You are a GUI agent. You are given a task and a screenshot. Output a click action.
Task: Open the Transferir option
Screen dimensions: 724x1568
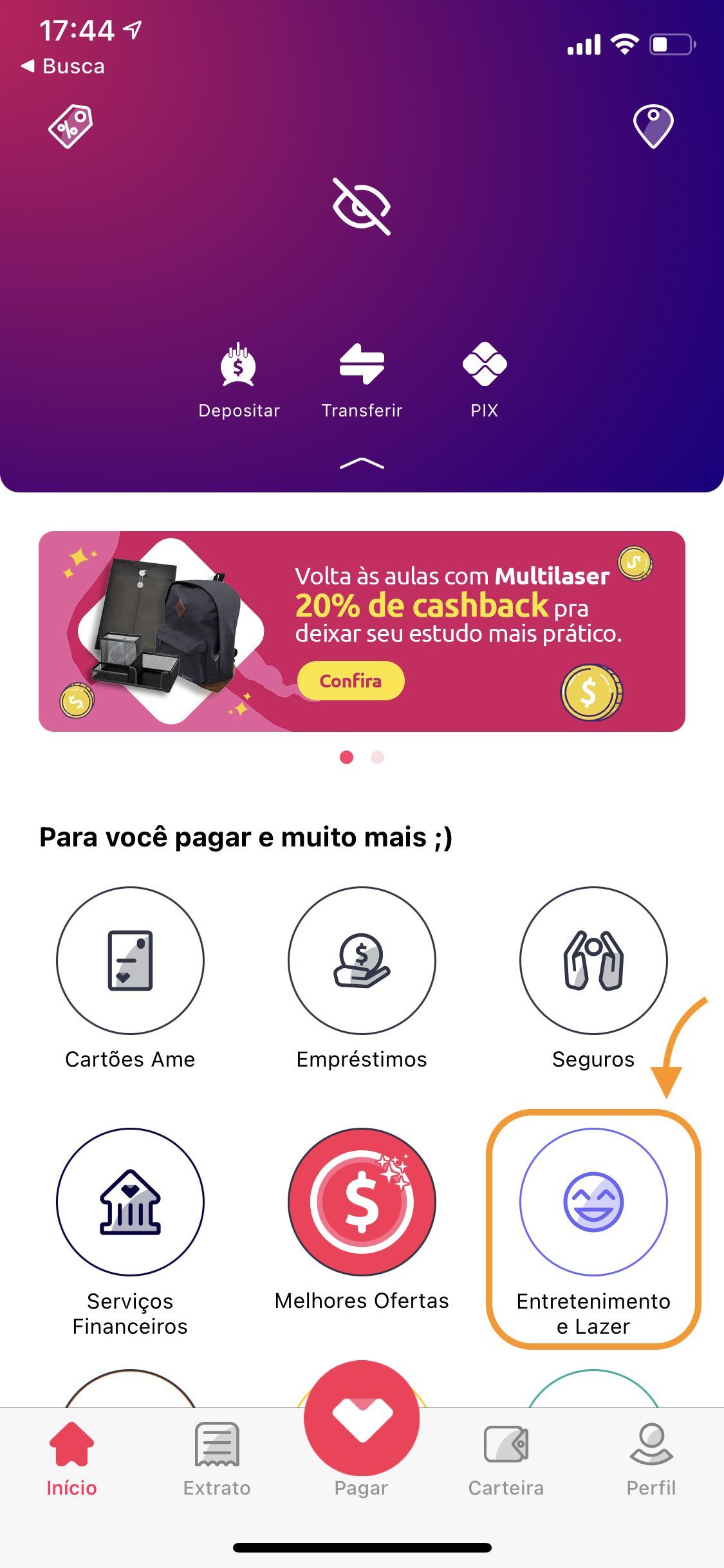tap(362, 380)
